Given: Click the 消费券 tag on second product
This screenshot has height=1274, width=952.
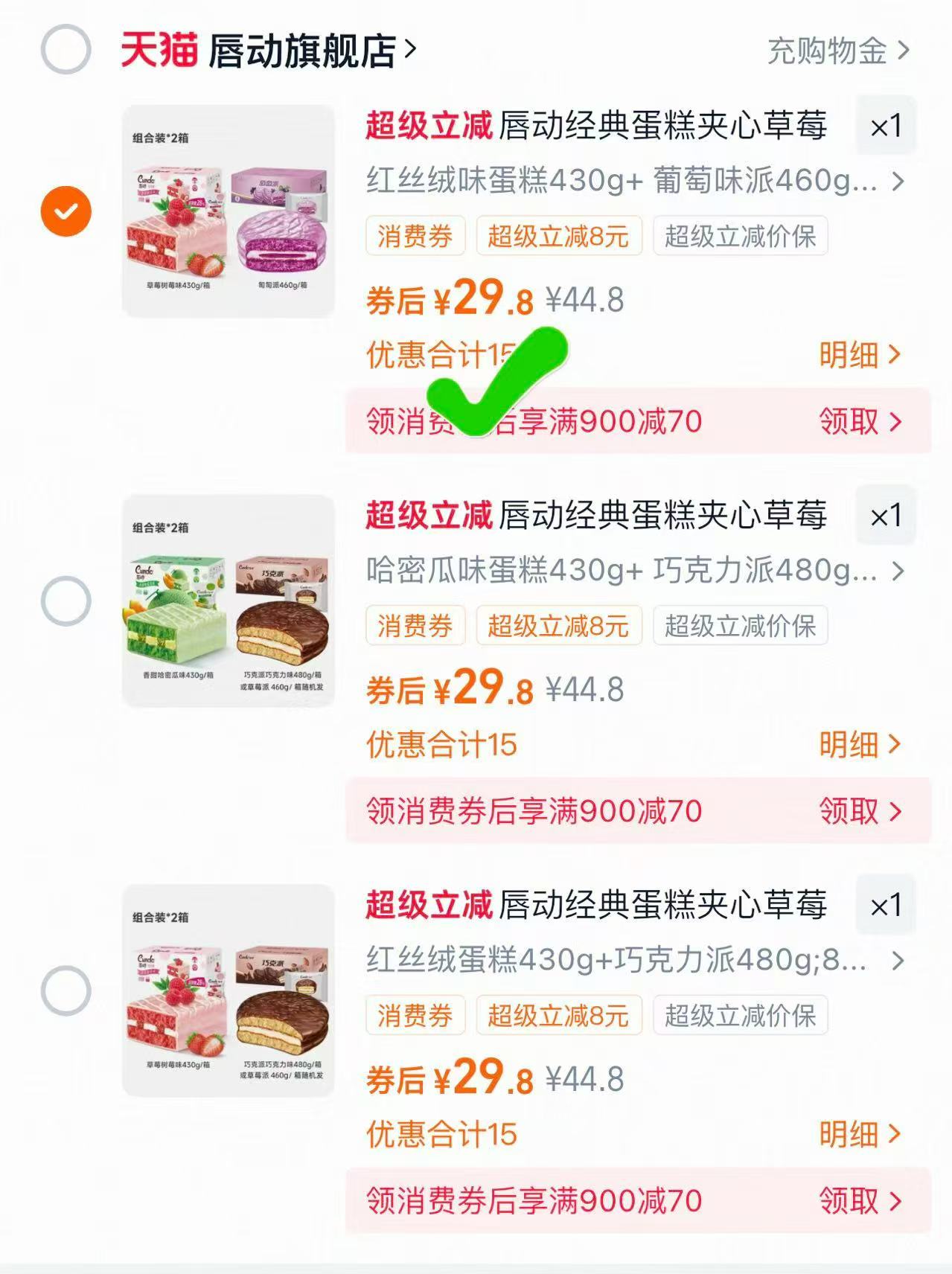Looking at the screenshot, I should (415, 625).
